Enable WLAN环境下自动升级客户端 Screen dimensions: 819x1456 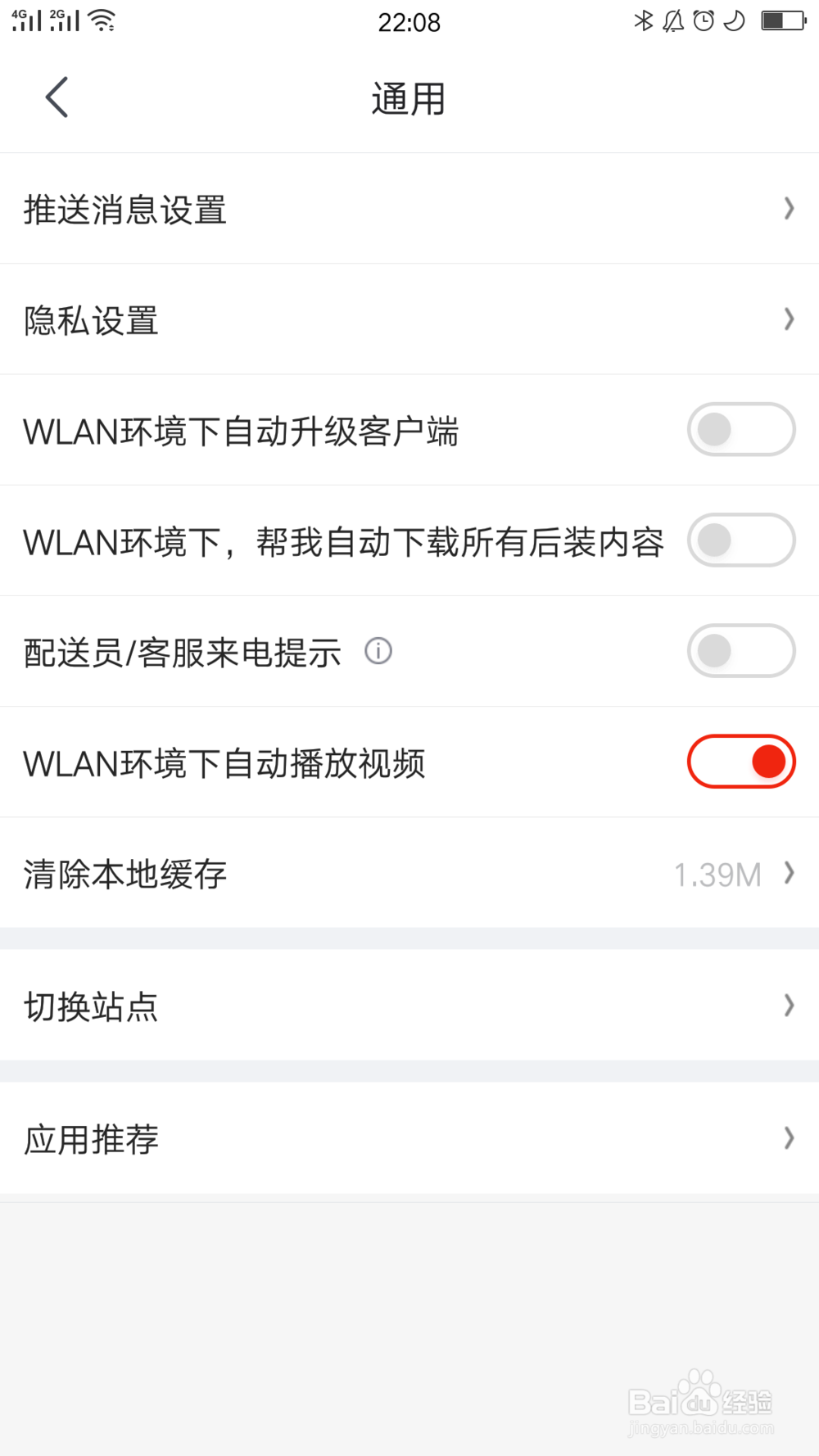[x=740, y=429]
